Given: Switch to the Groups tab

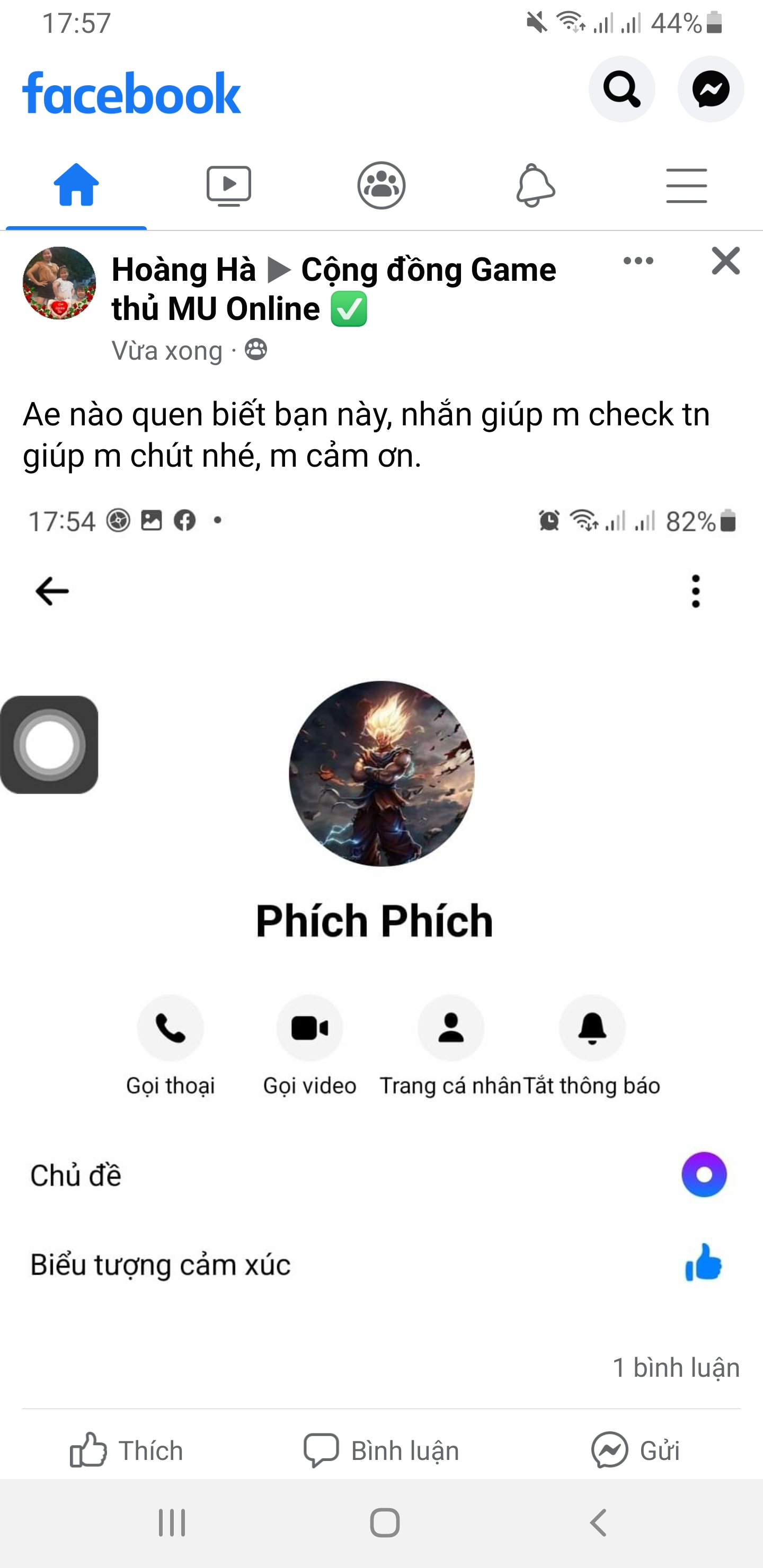Looking at the screenshot, I should pyautogui.click(x=381, y=185).
